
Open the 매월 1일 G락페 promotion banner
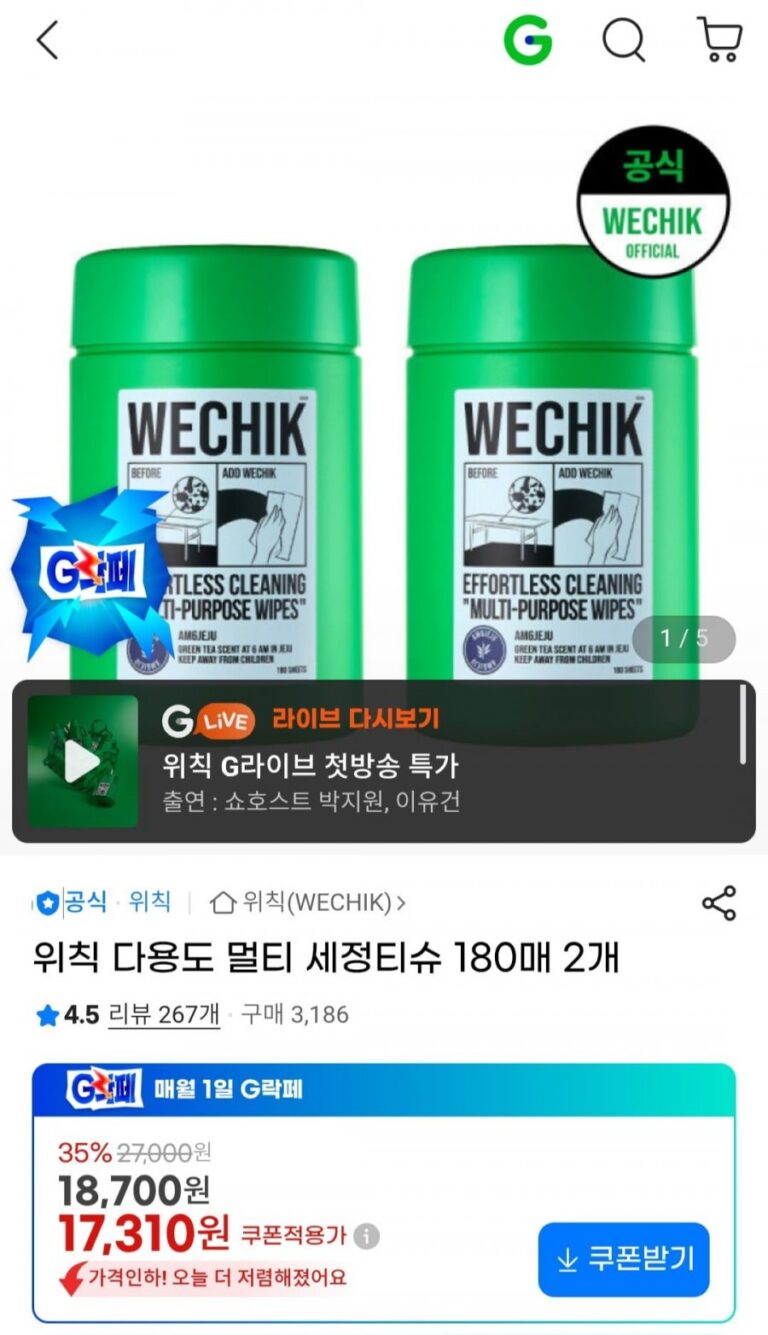[383, 1089]
